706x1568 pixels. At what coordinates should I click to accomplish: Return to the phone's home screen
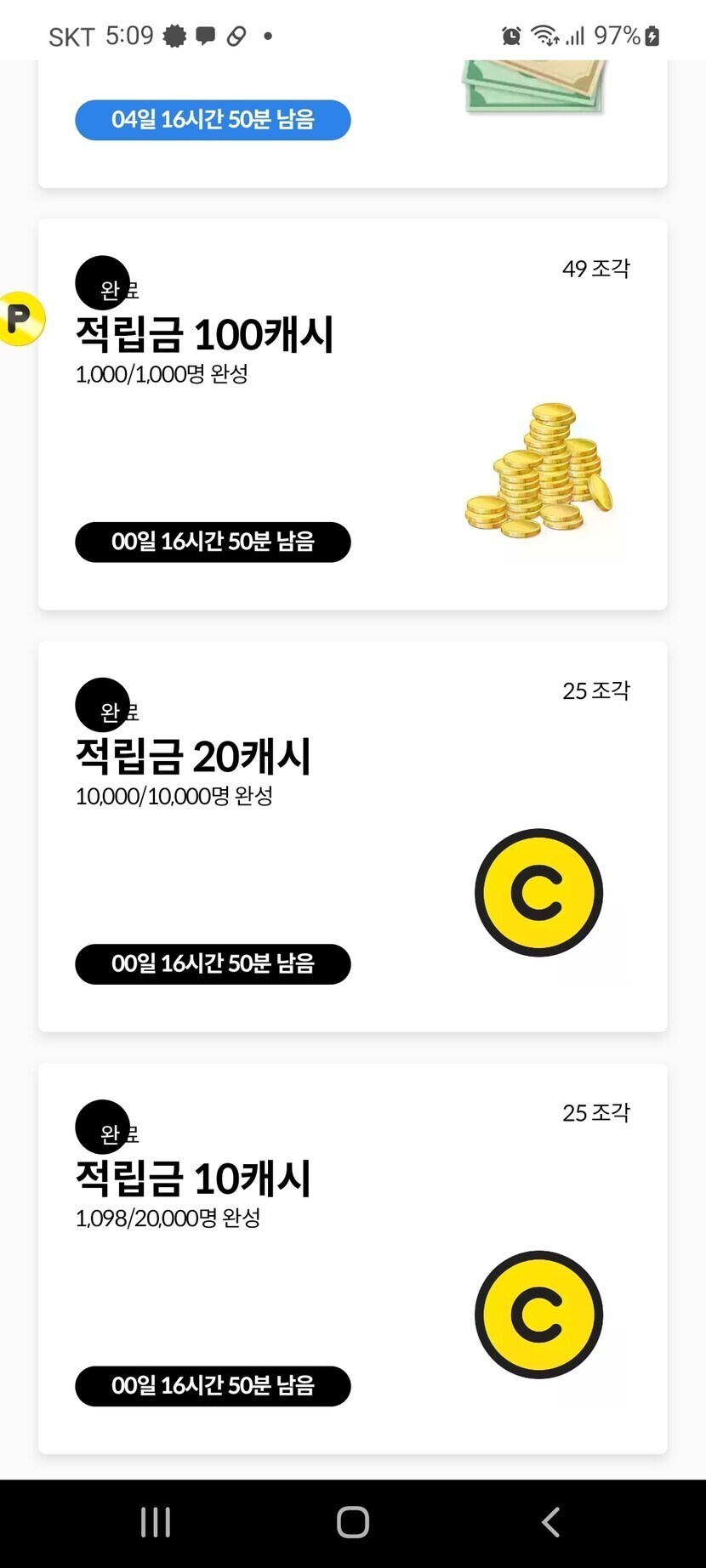pyautogui.click(x=353, y=1522)
